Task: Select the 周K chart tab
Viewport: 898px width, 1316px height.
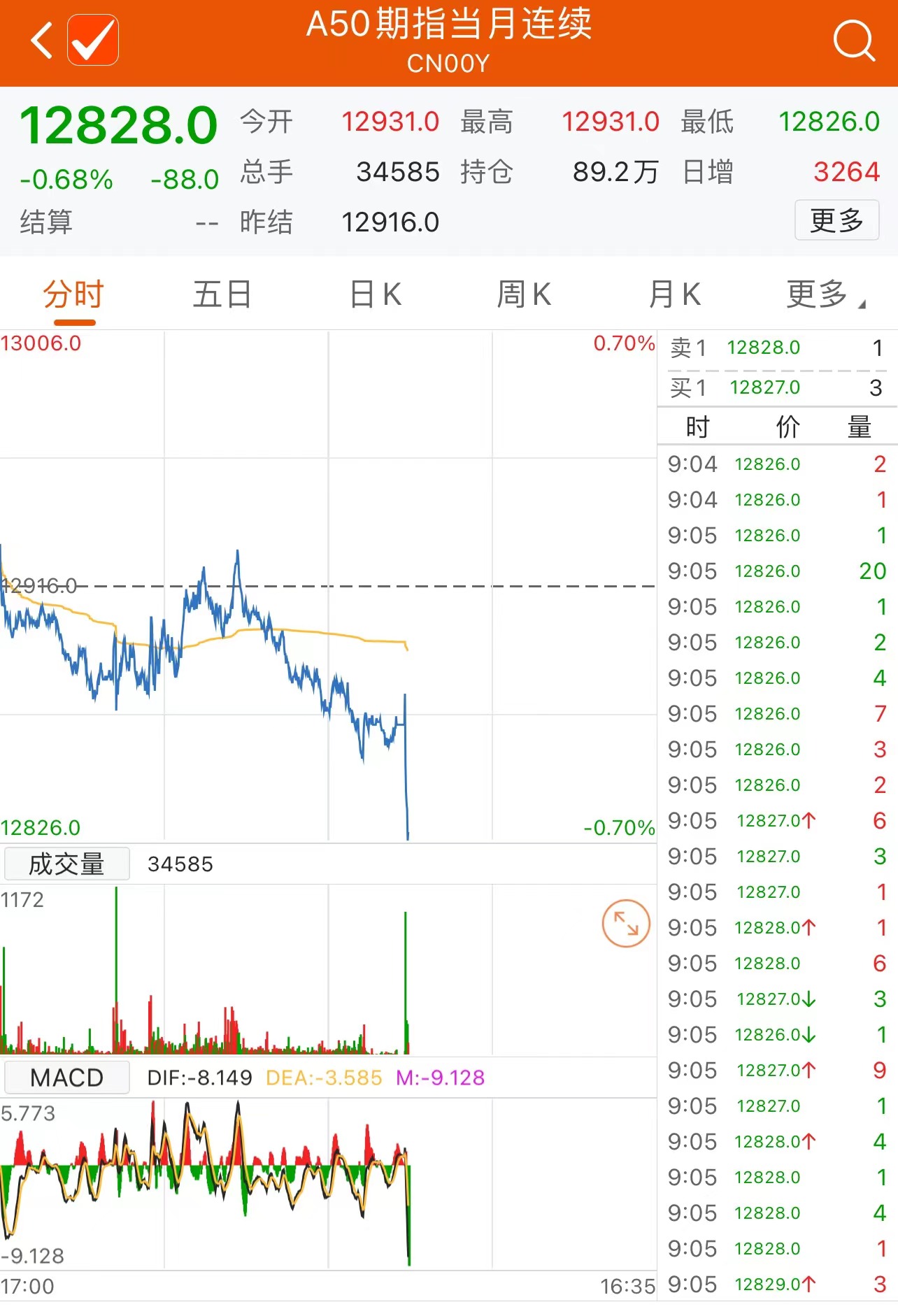Action: point(524,294)
